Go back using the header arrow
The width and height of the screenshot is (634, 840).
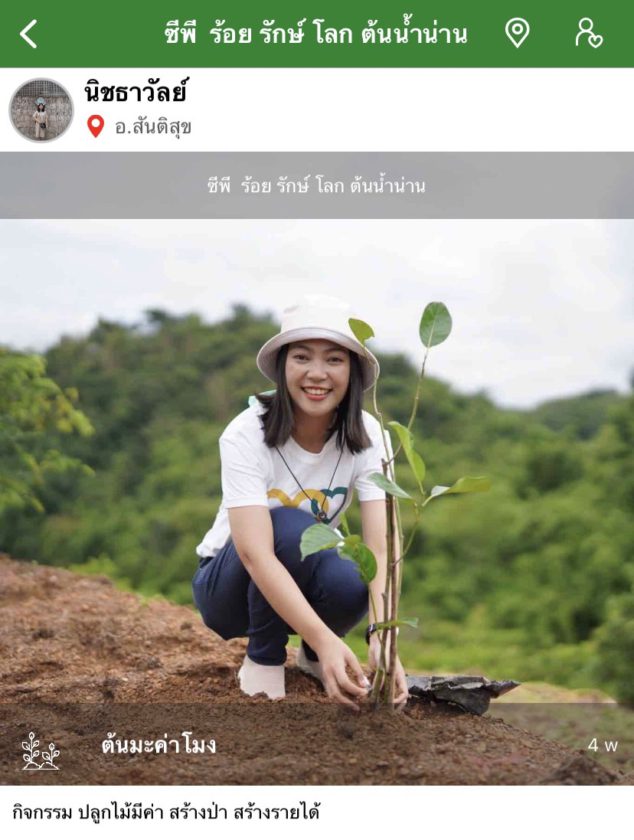click(29, 34)
